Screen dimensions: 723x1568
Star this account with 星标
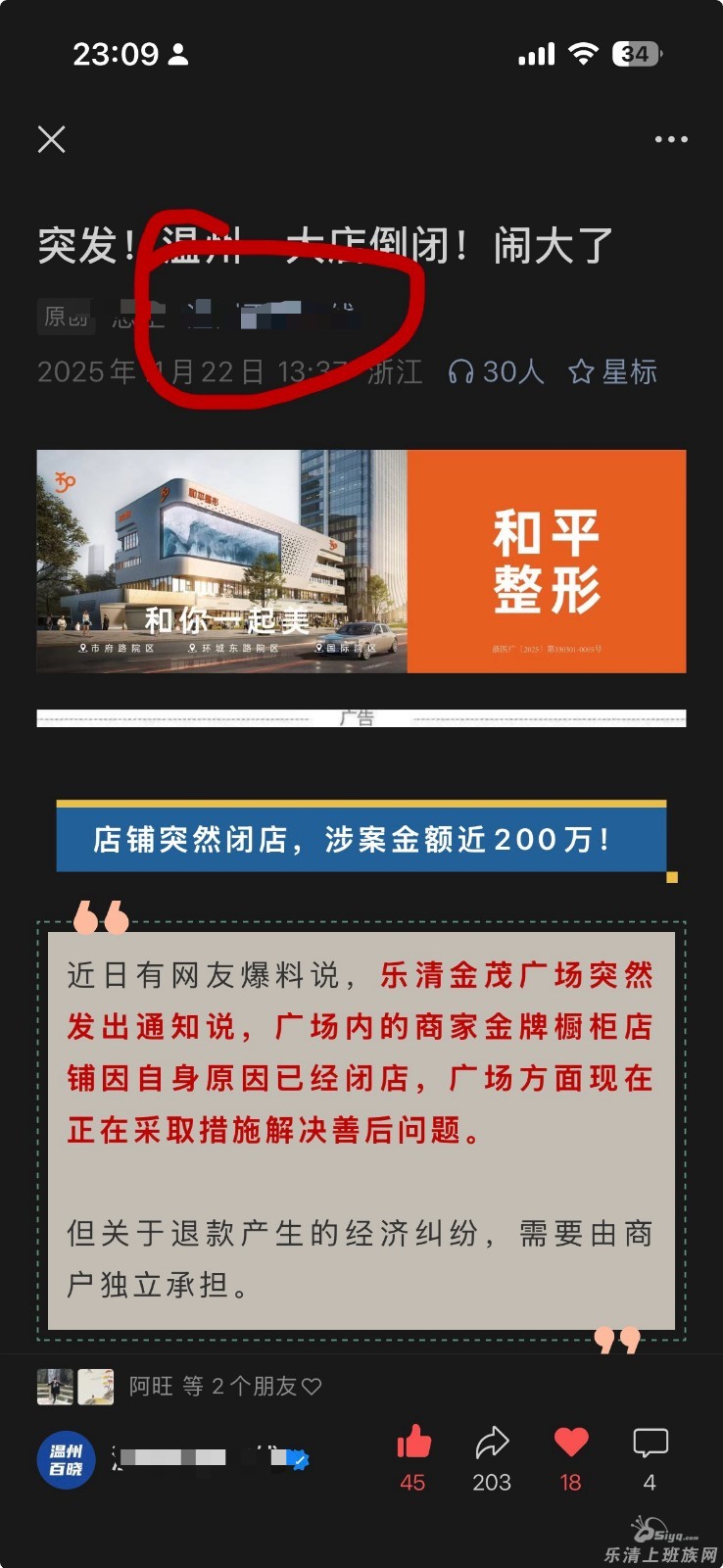[x=613, y=371]
